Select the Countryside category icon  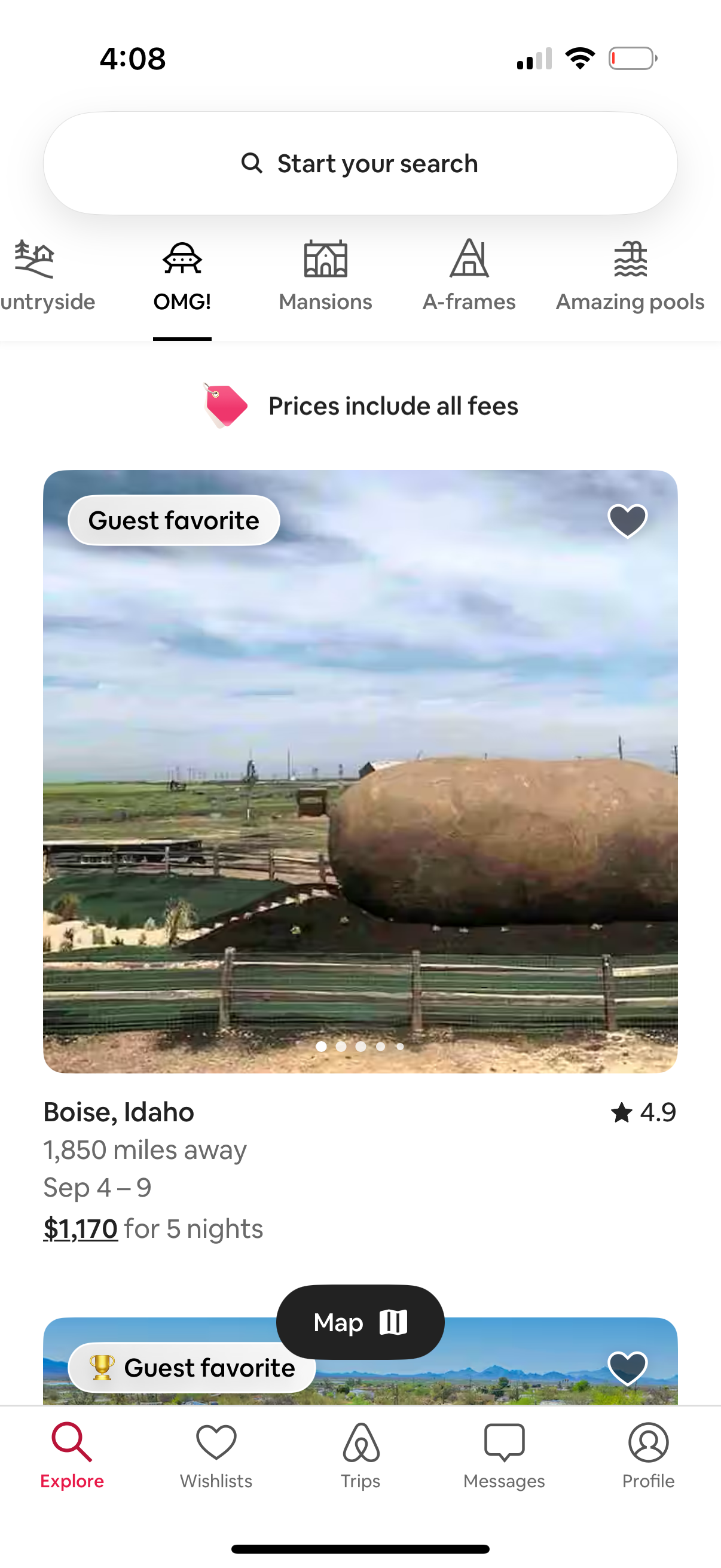click(x=35, y=258)
